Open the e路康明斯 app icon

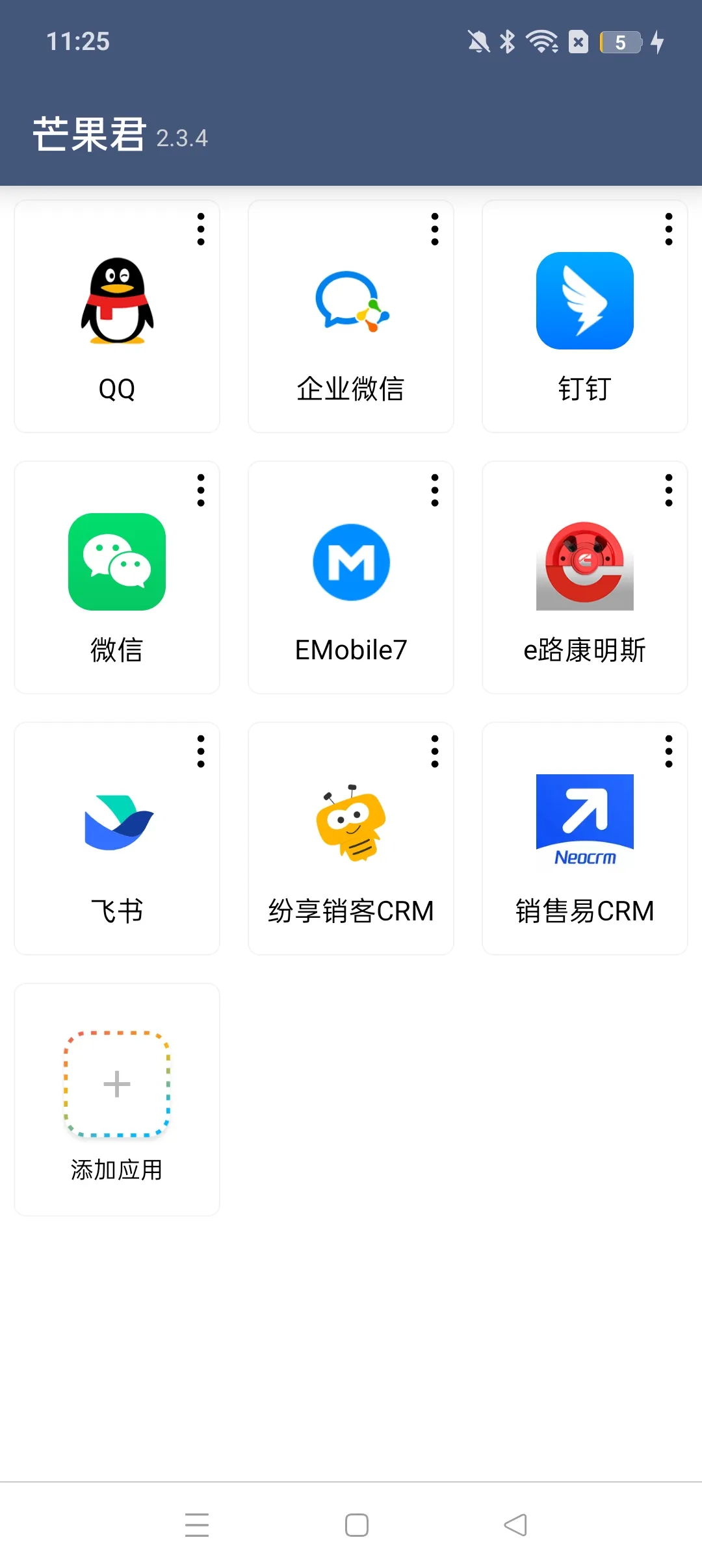(584, 562)
